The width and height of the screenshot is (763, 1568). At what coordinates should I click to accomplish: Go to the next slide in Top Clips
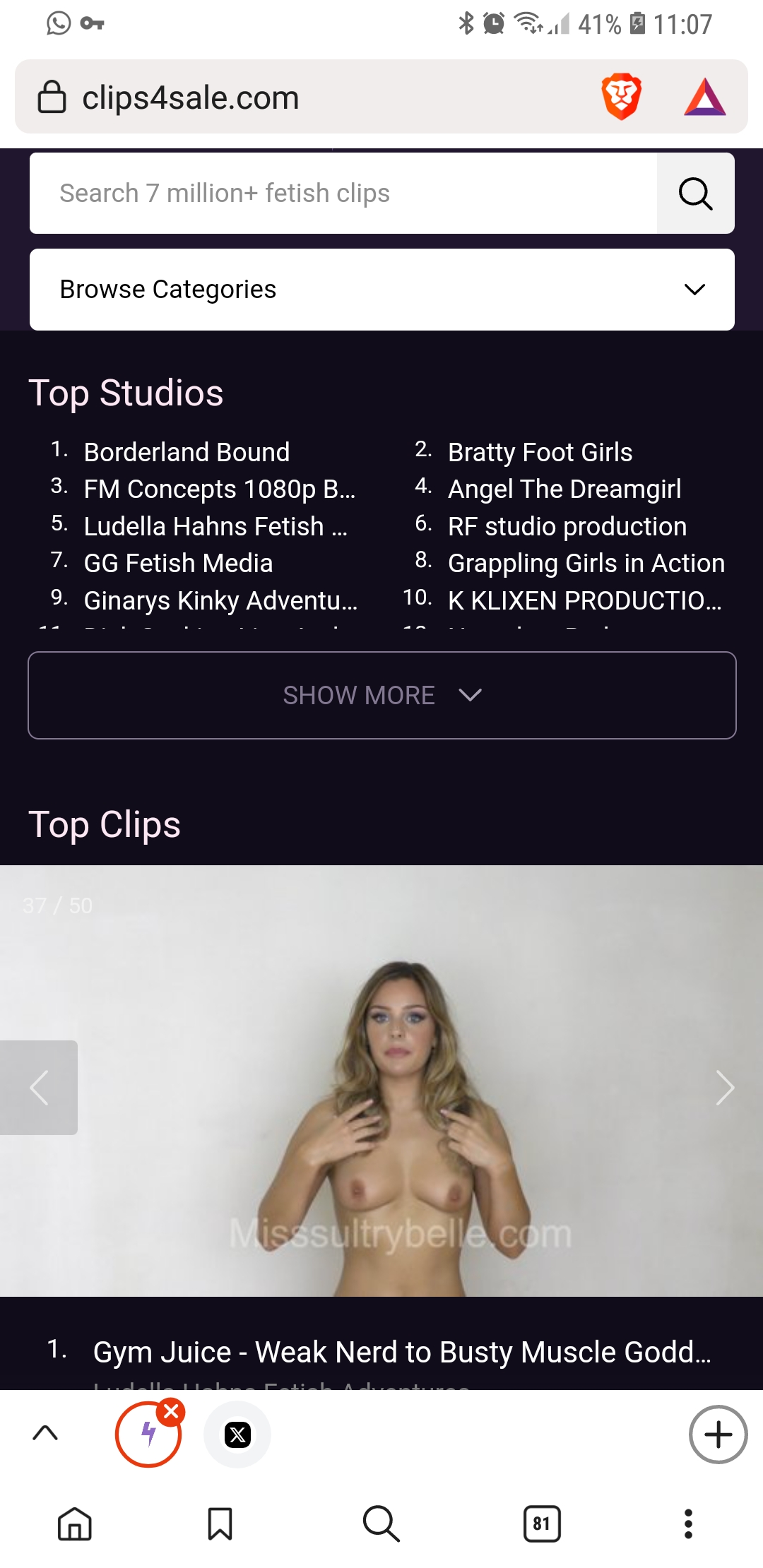point(725,1088)
